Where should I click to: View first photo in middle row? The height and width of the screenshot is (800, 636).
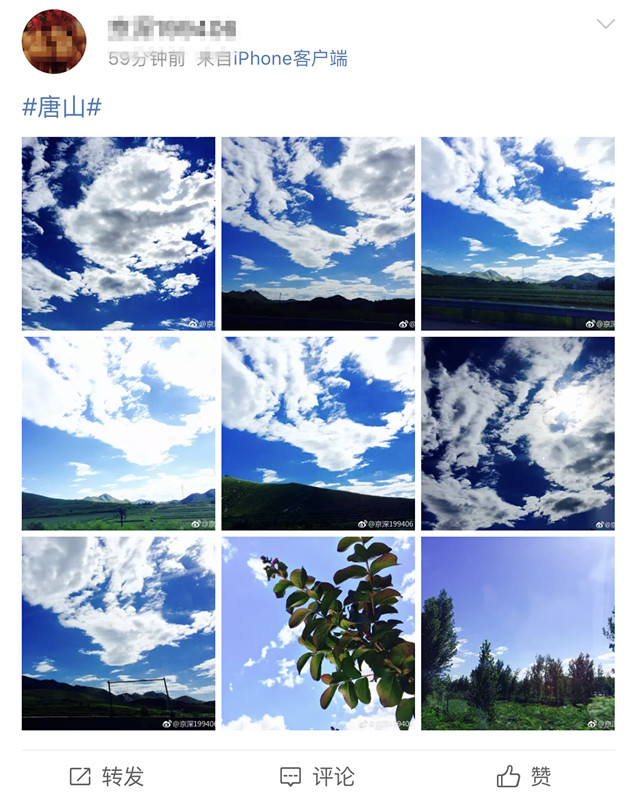coord(118,433)
